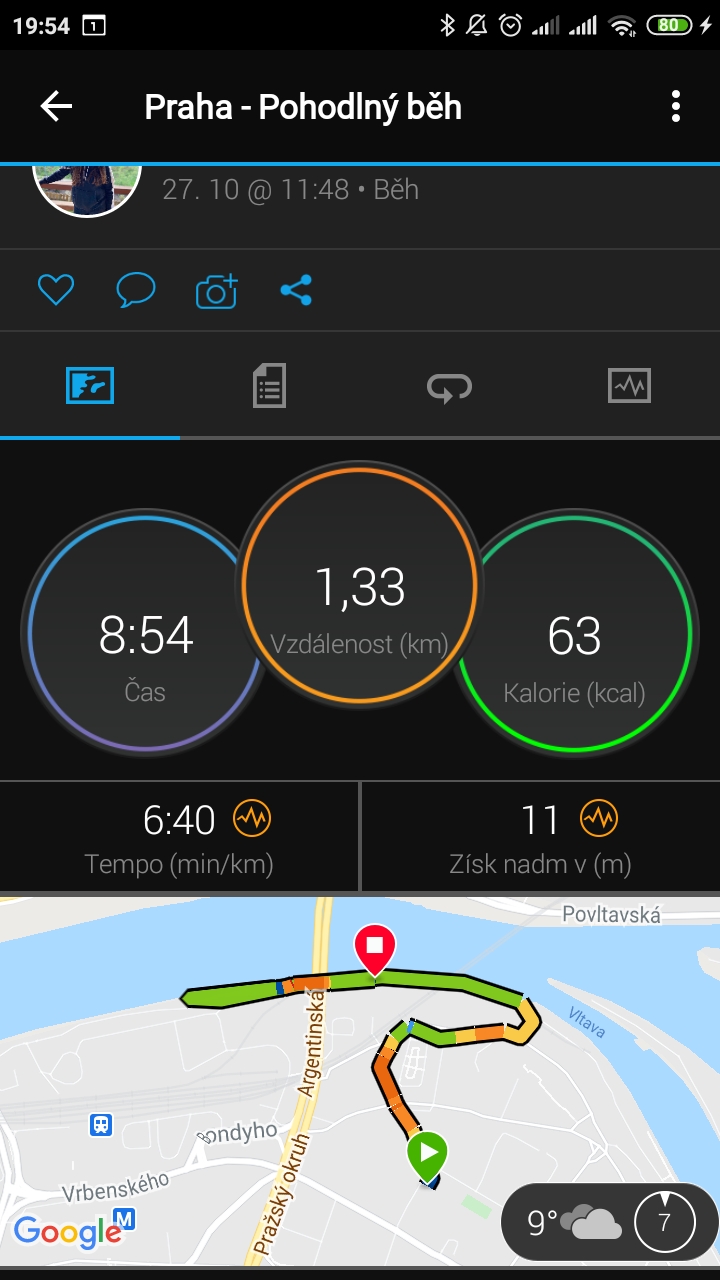The width and height of the screenshot is (720, 1280).
Task: Switch to the stats details tab
Action: 270,386
